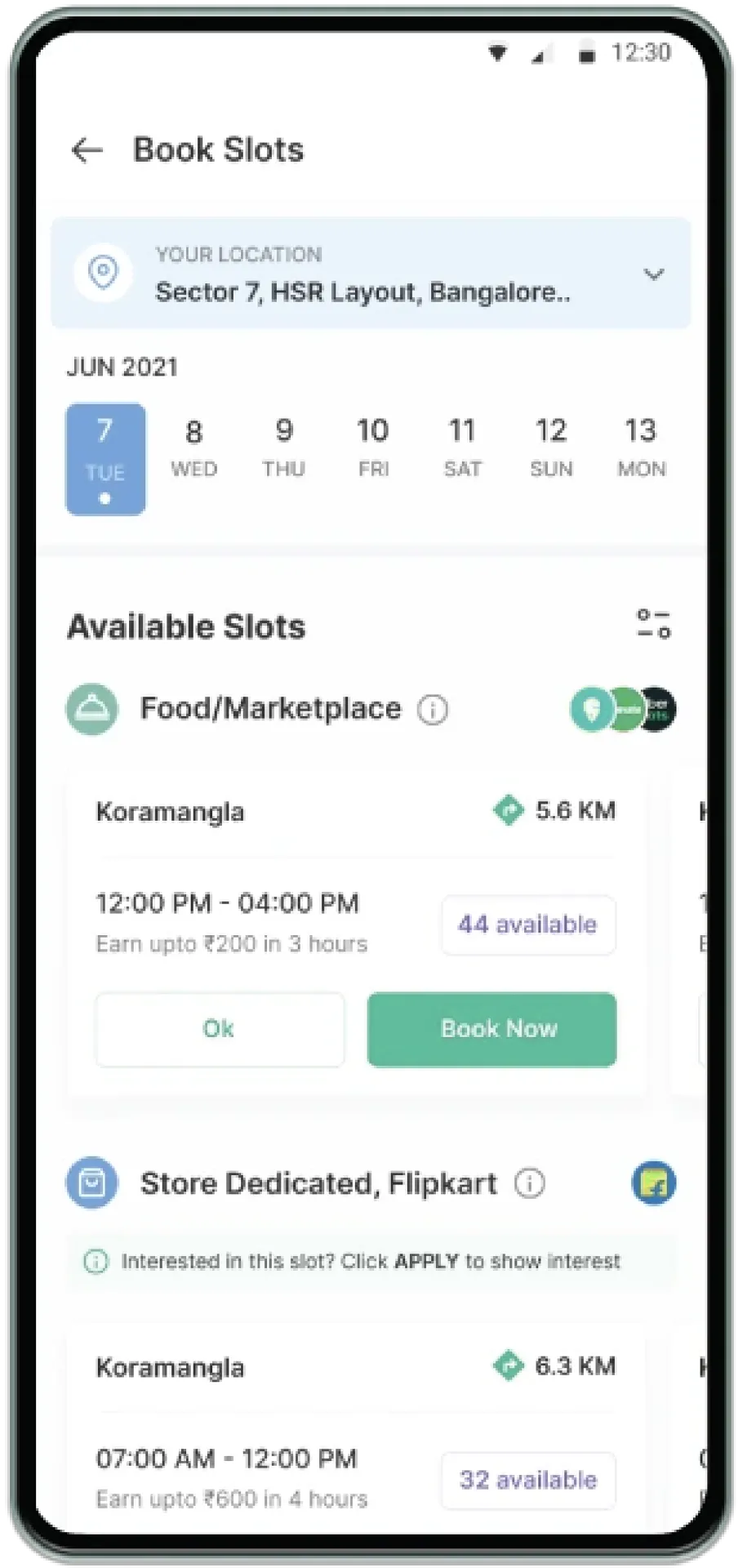Show info about Food/Marketplace

[433, 710]
